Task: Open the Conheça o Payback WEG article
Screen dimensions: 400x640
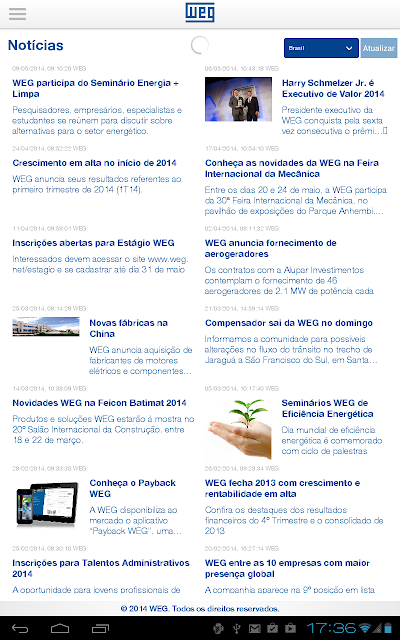Action: pyautogui.click(x=133, y=488)
